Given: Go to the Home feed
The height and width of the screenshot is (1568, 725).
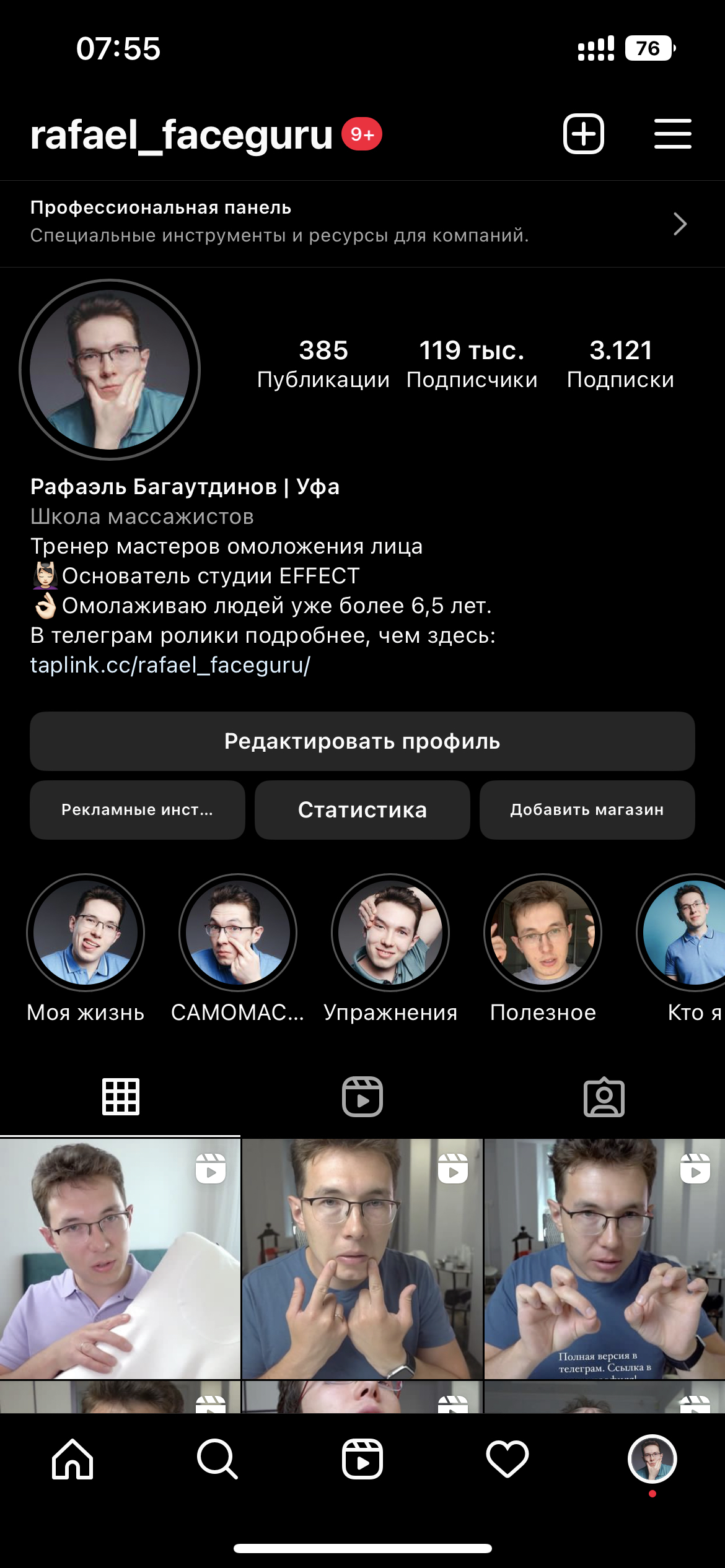Looking at the screenshot, I should (x=72, y=1459).
